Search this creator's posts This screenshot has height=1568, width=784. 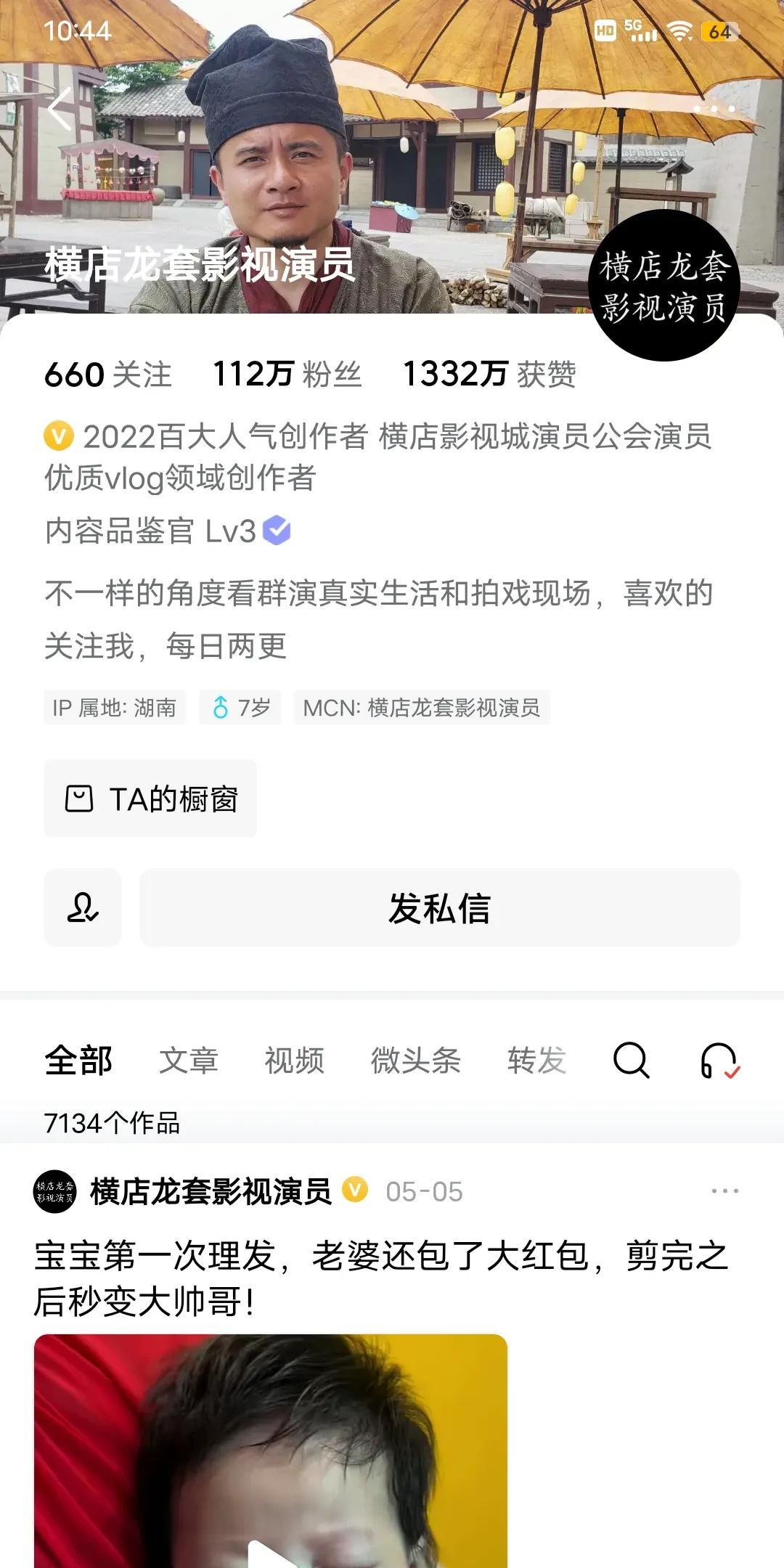coord(631,1061)
